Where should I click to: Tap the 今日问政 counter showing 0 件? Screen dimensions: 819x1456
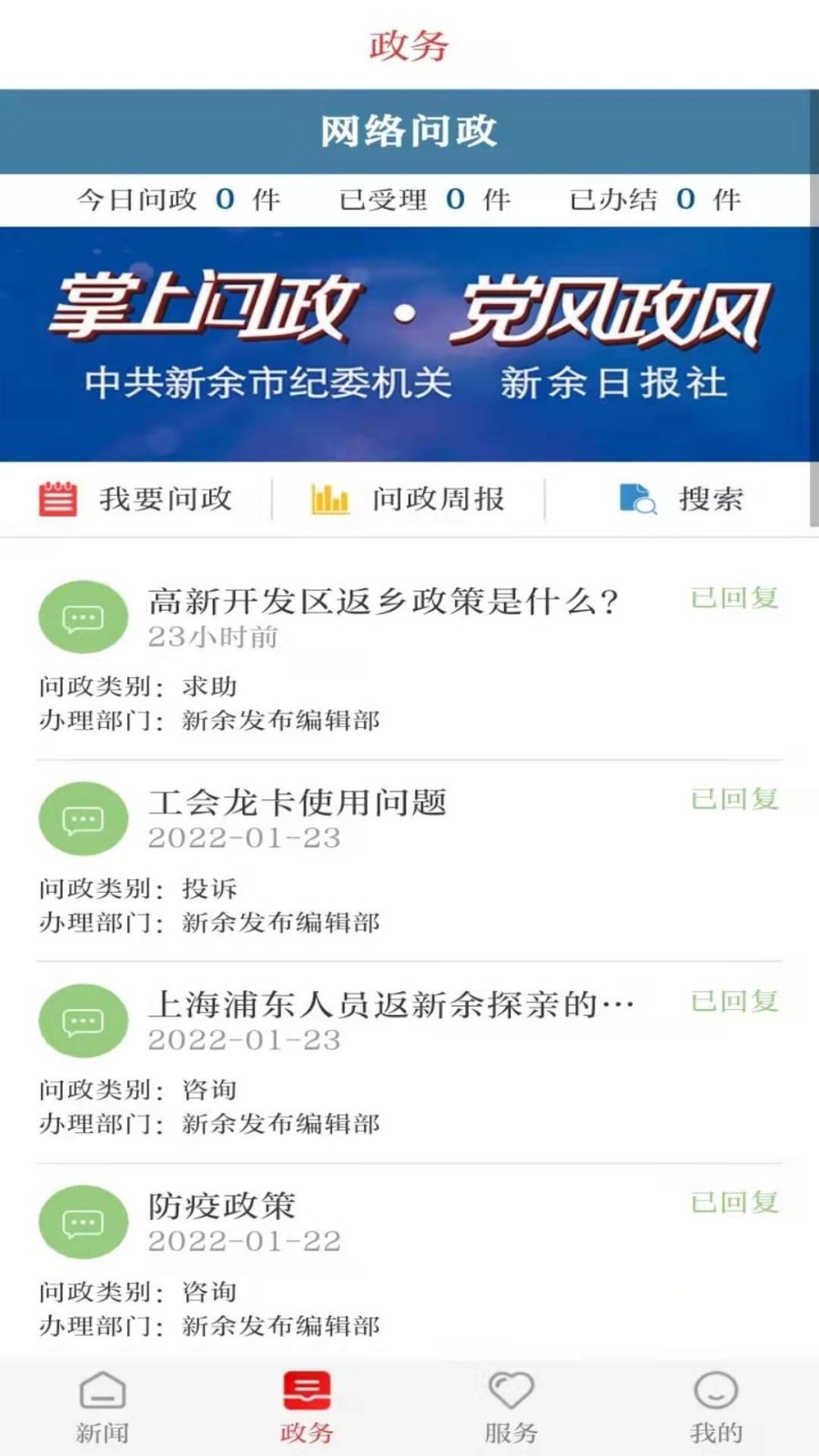coord(178,200)
